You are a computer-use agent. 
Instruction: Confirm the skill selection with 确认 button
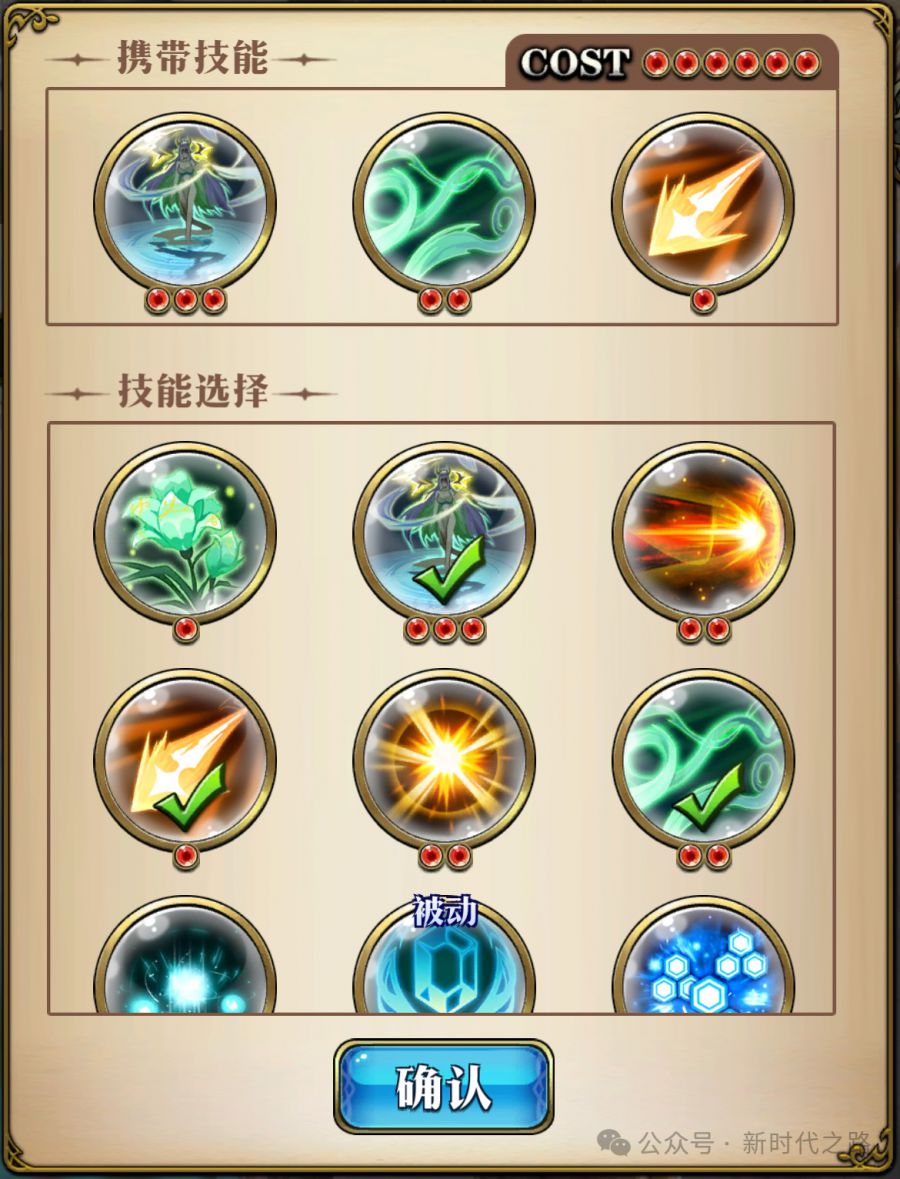tap(443, 1087)
